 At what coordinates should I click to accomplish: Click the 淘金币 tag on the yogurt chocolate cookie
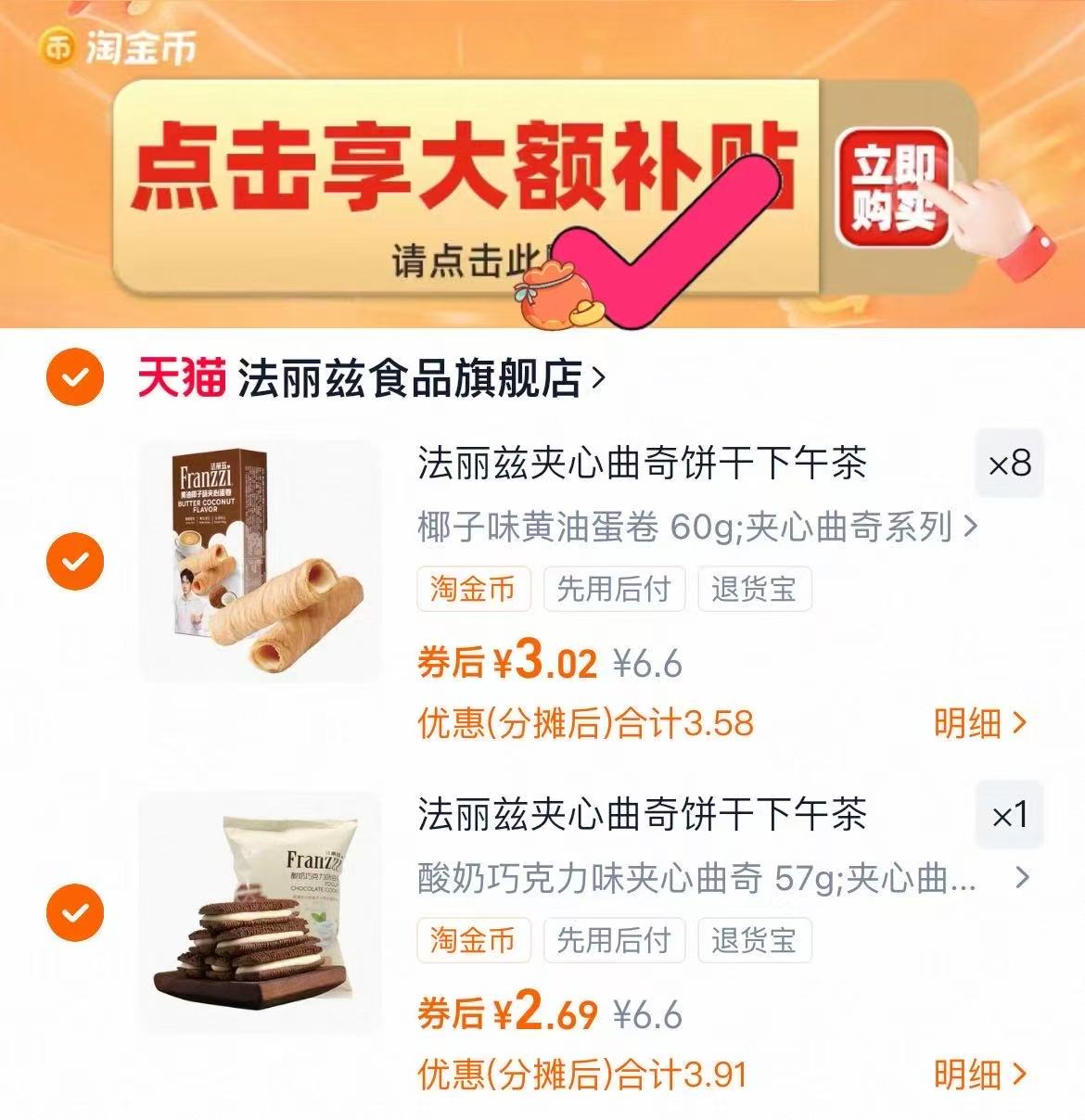pos(473,942)
